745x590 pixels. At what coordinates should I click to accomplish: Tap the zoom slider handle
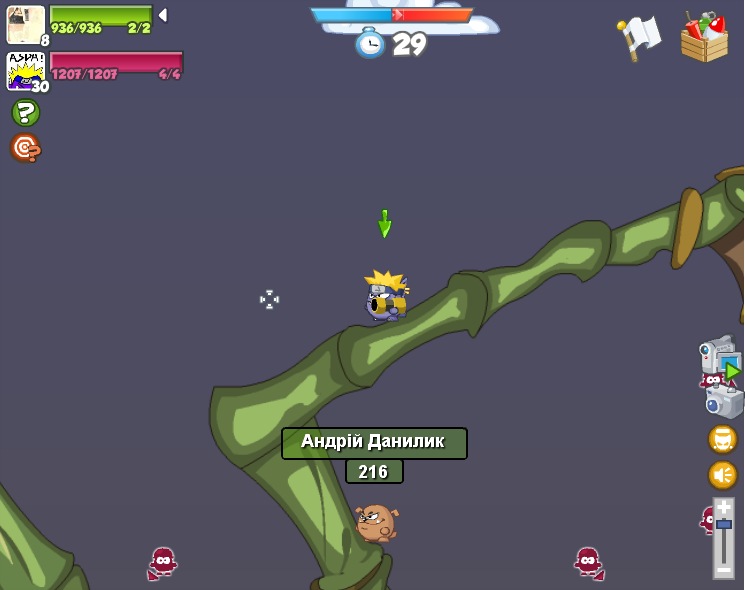click(723, 525)
